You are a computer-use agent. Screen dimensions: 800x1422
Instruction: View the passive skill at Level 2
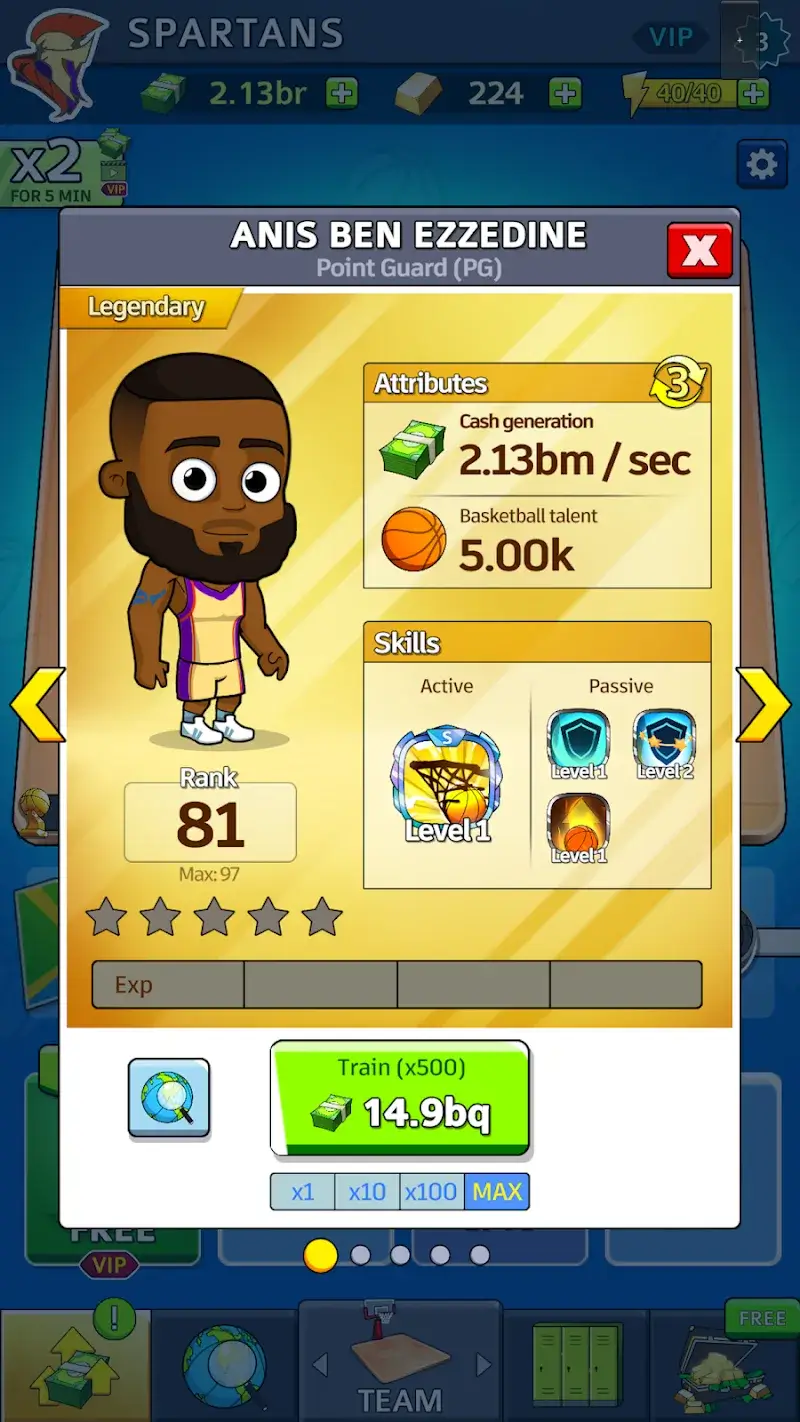click(665, 743)
